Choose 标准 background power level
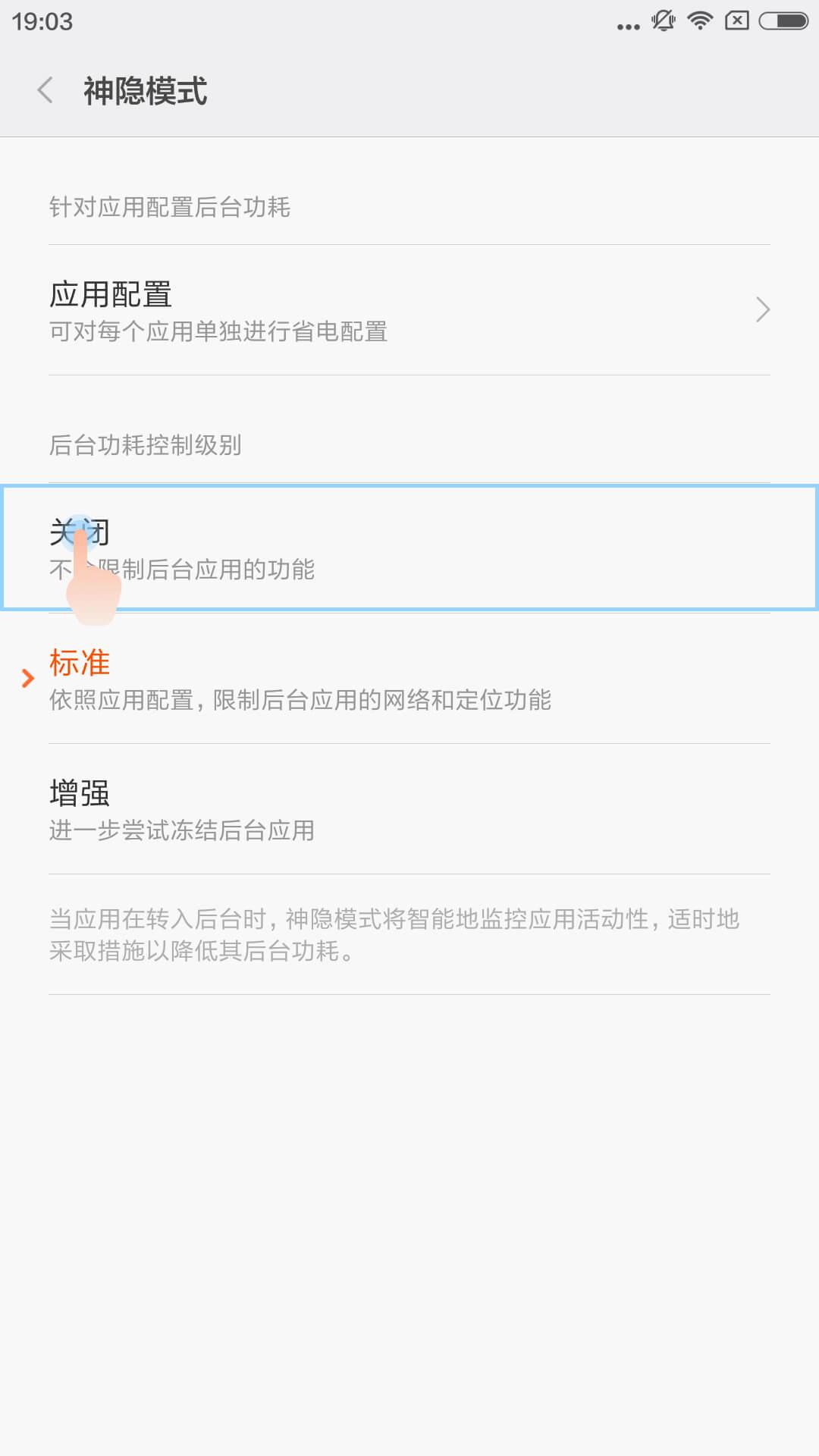The width and height of the screenshot is (819, 1456). click(409, 679)
